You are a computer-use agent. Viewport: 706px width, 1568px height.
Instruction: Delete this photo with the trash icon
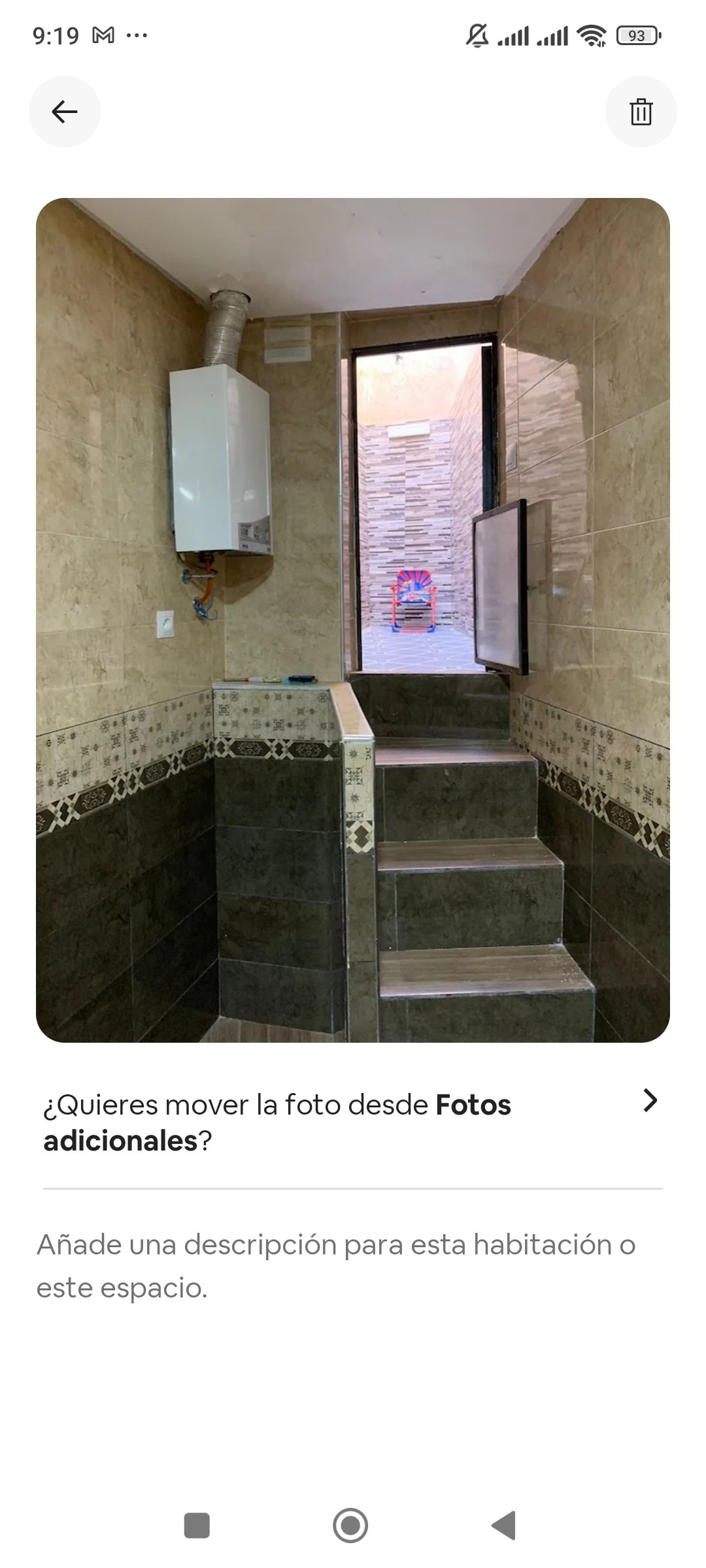pyautogui.click(x=641, y=112)
